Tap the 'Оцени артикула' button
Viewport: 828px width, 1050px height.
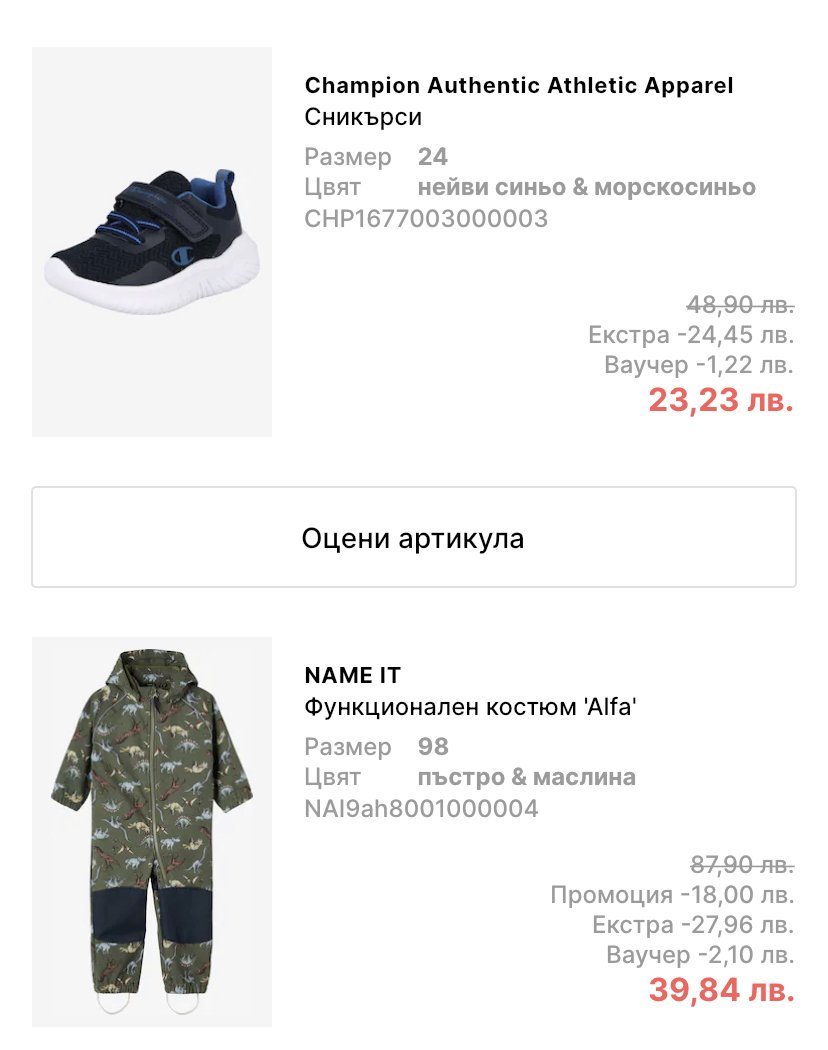[413, 538]
